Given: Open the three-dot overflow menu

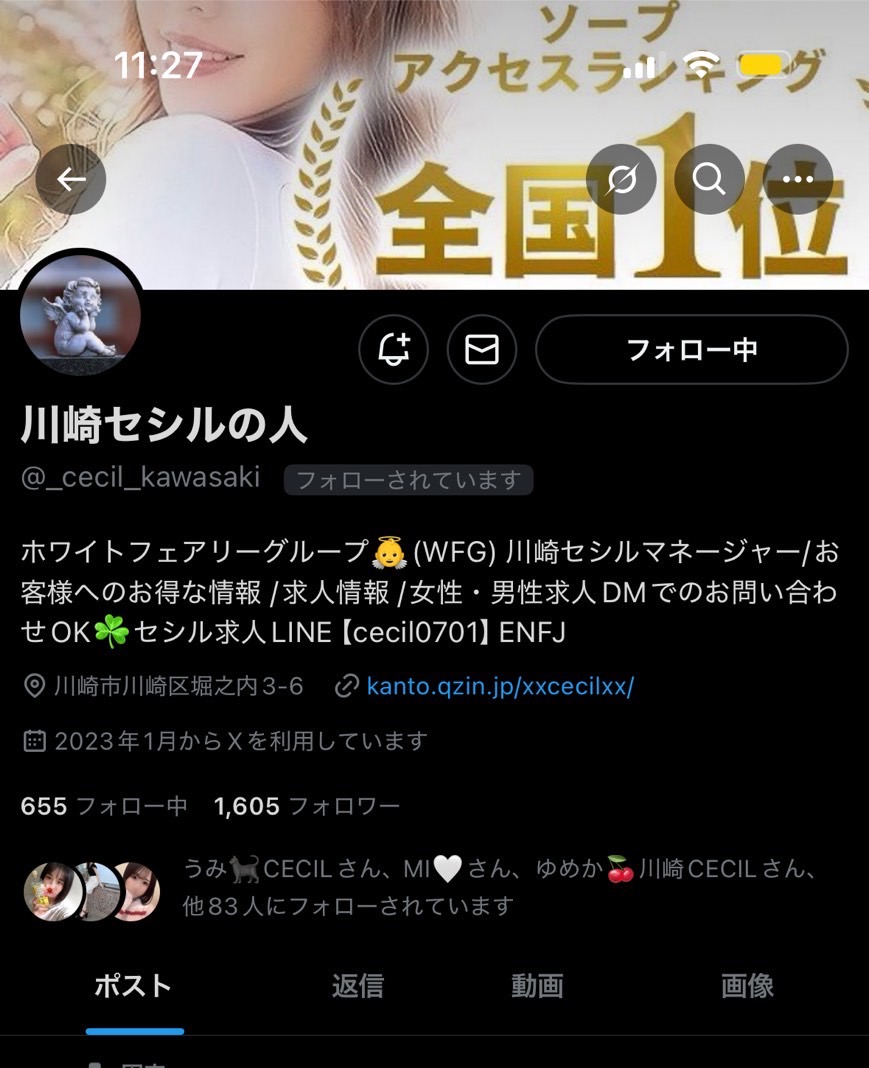Looking at the screenshot, I should pos(797,179).
